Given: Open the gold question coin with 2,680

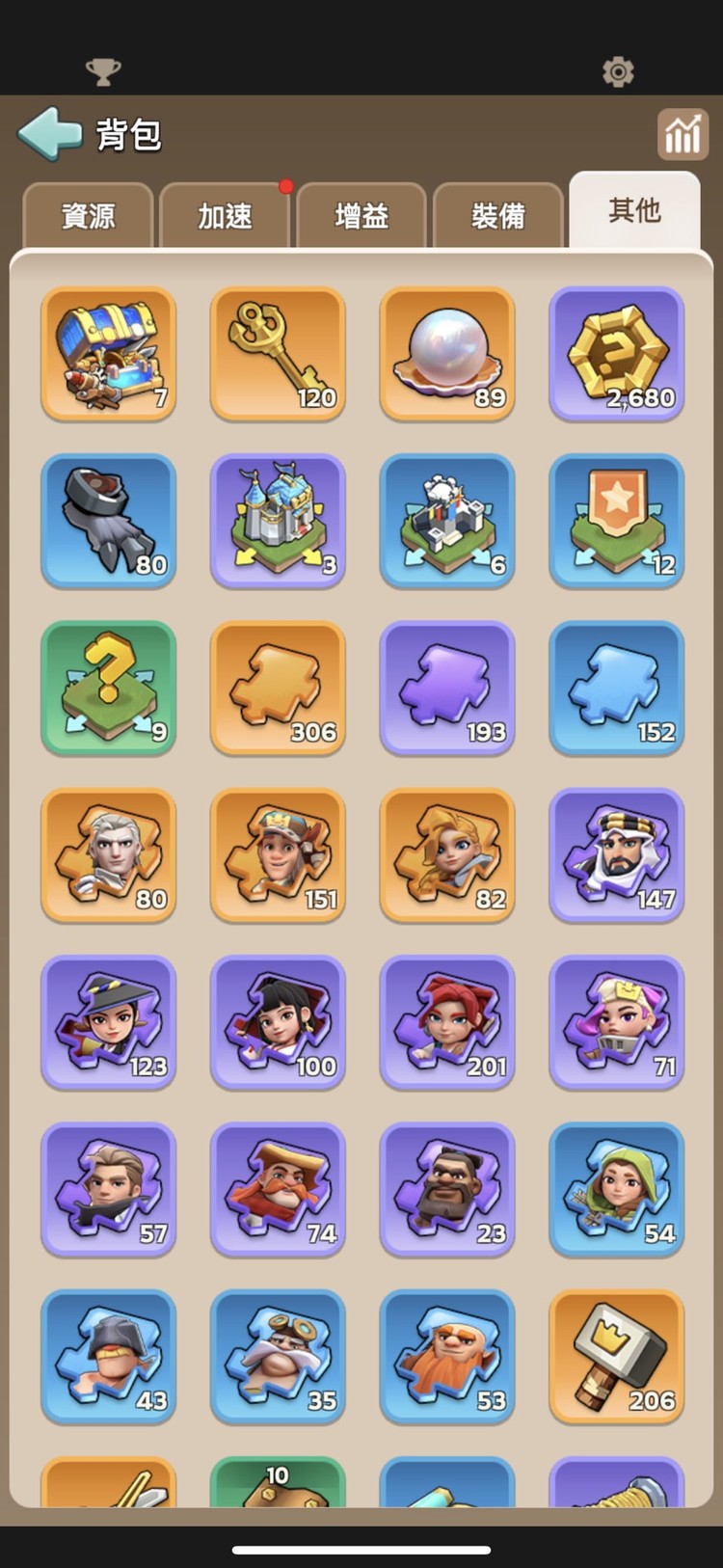Looking at the screenshot, I should point(617,354).
